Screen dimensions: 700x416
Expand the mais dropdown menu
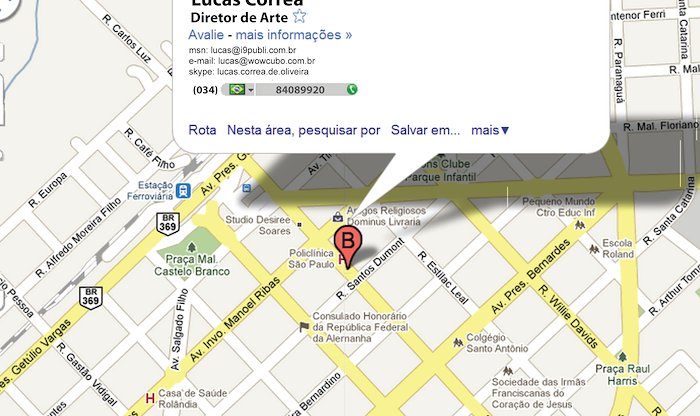tap(490, 130)
